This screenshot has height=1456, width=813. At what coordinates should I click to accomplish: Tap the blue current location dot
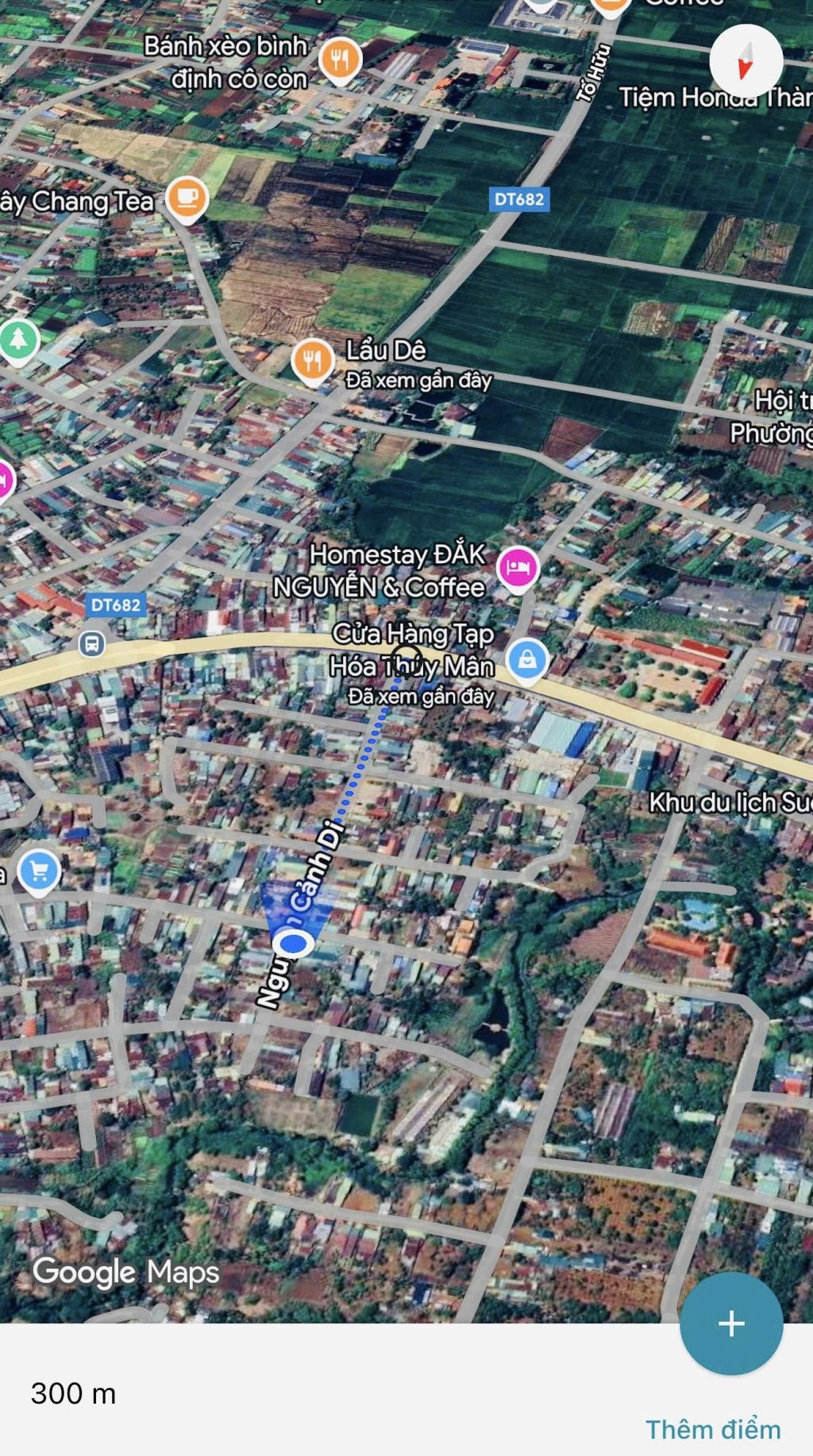click(294, 944)
